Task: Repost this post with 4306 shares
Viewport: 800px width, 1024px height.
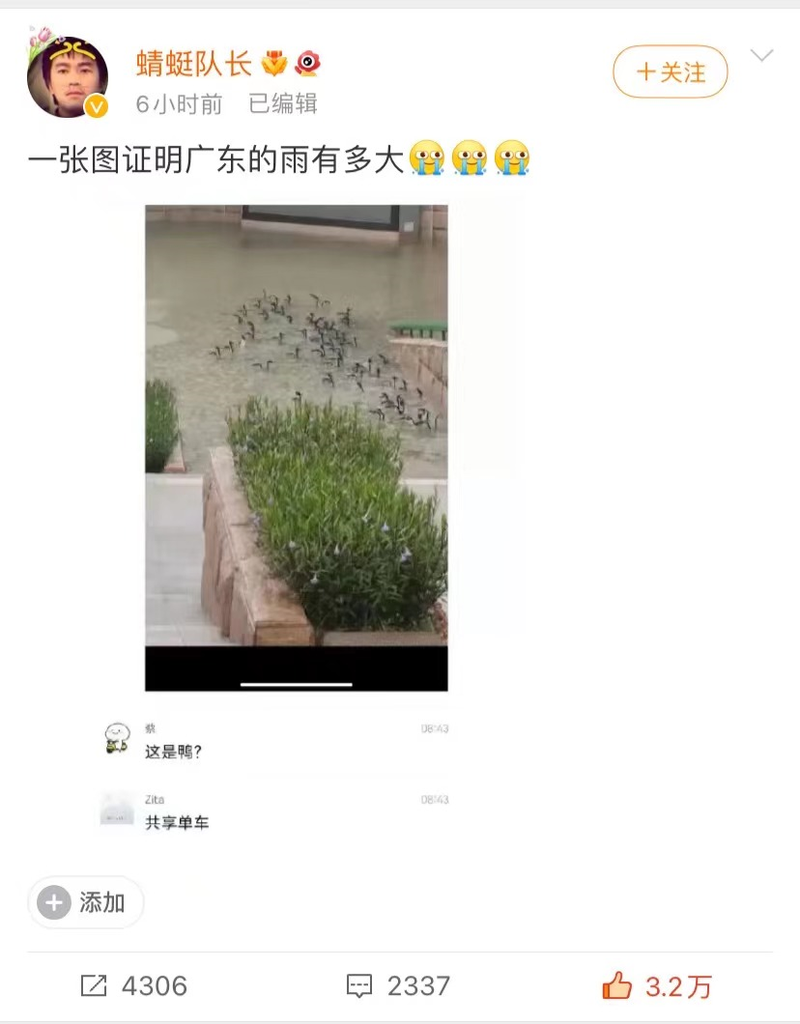Action: click(x=133, y=986)
